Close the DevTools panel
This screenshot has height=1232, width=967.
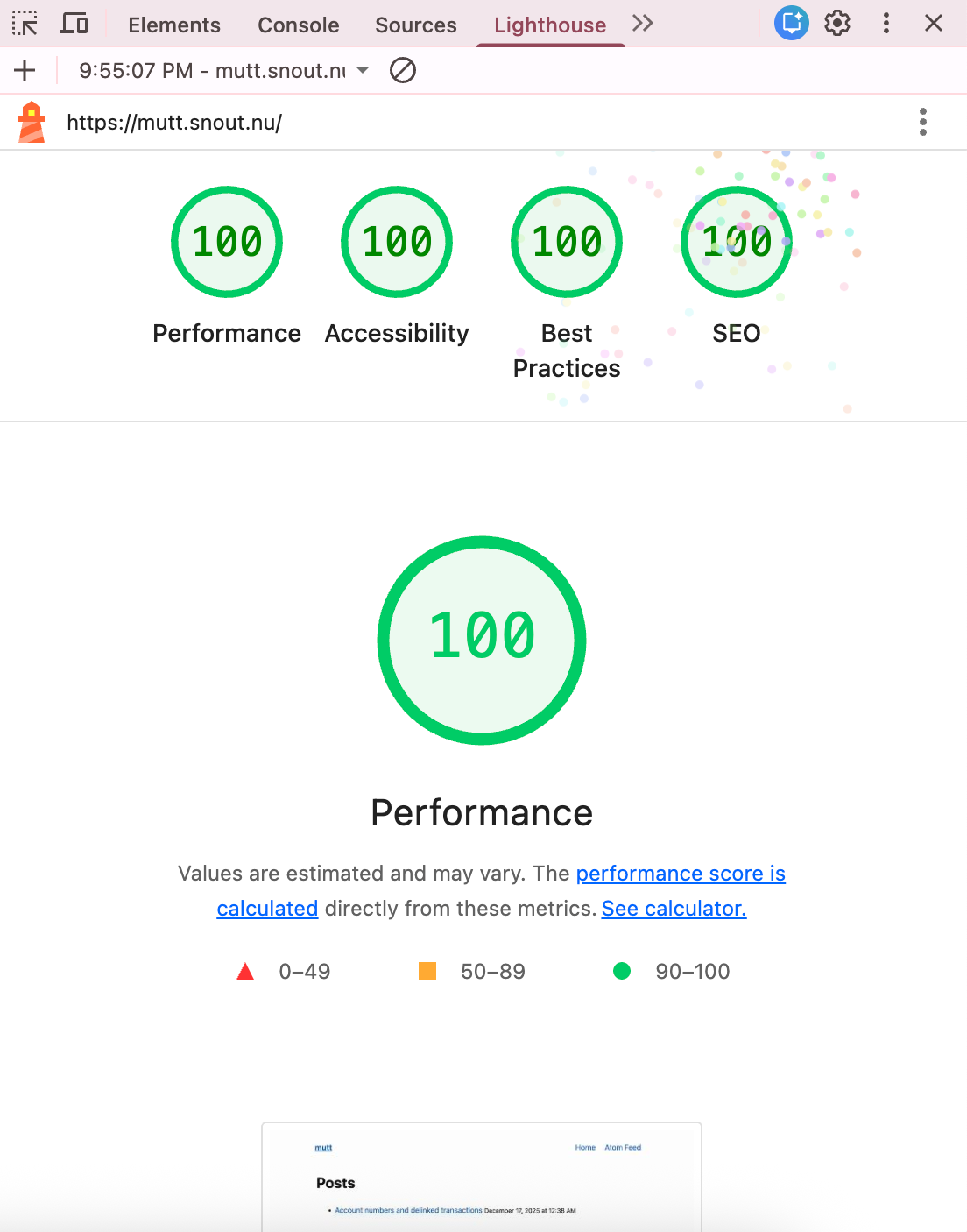coord(934,24)
